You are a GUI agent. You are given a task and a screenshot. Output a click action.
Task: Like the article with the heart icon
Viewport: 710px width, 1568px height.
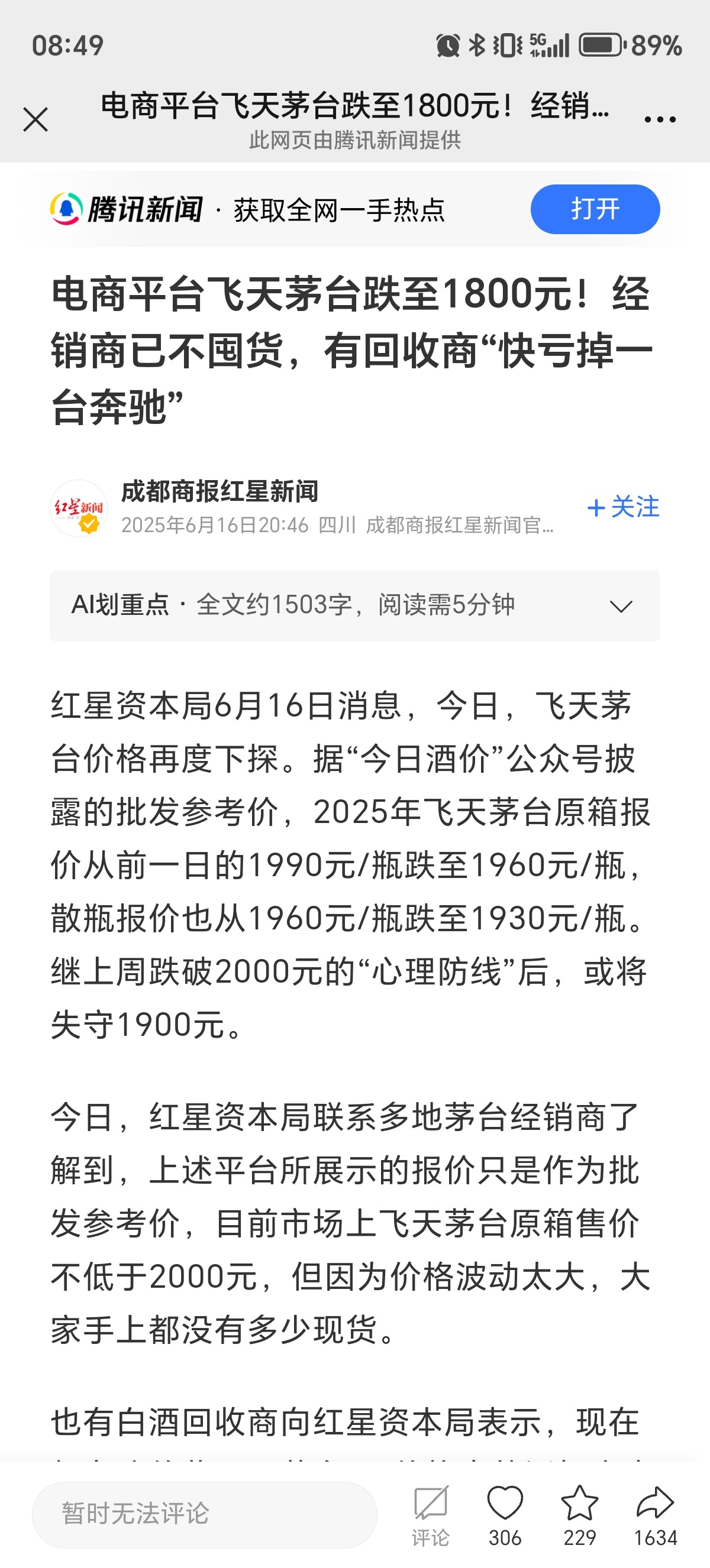pyautogui.click(x=505, y=1515)
